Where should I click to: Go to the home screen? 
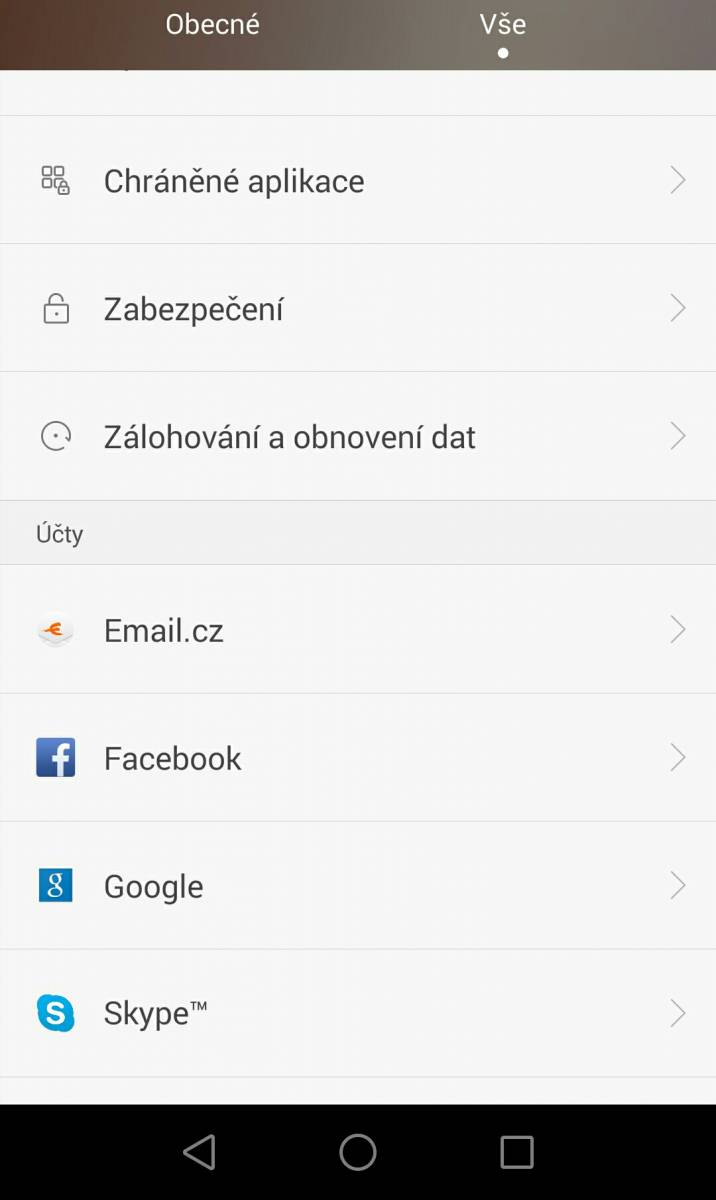(357, 1152)
